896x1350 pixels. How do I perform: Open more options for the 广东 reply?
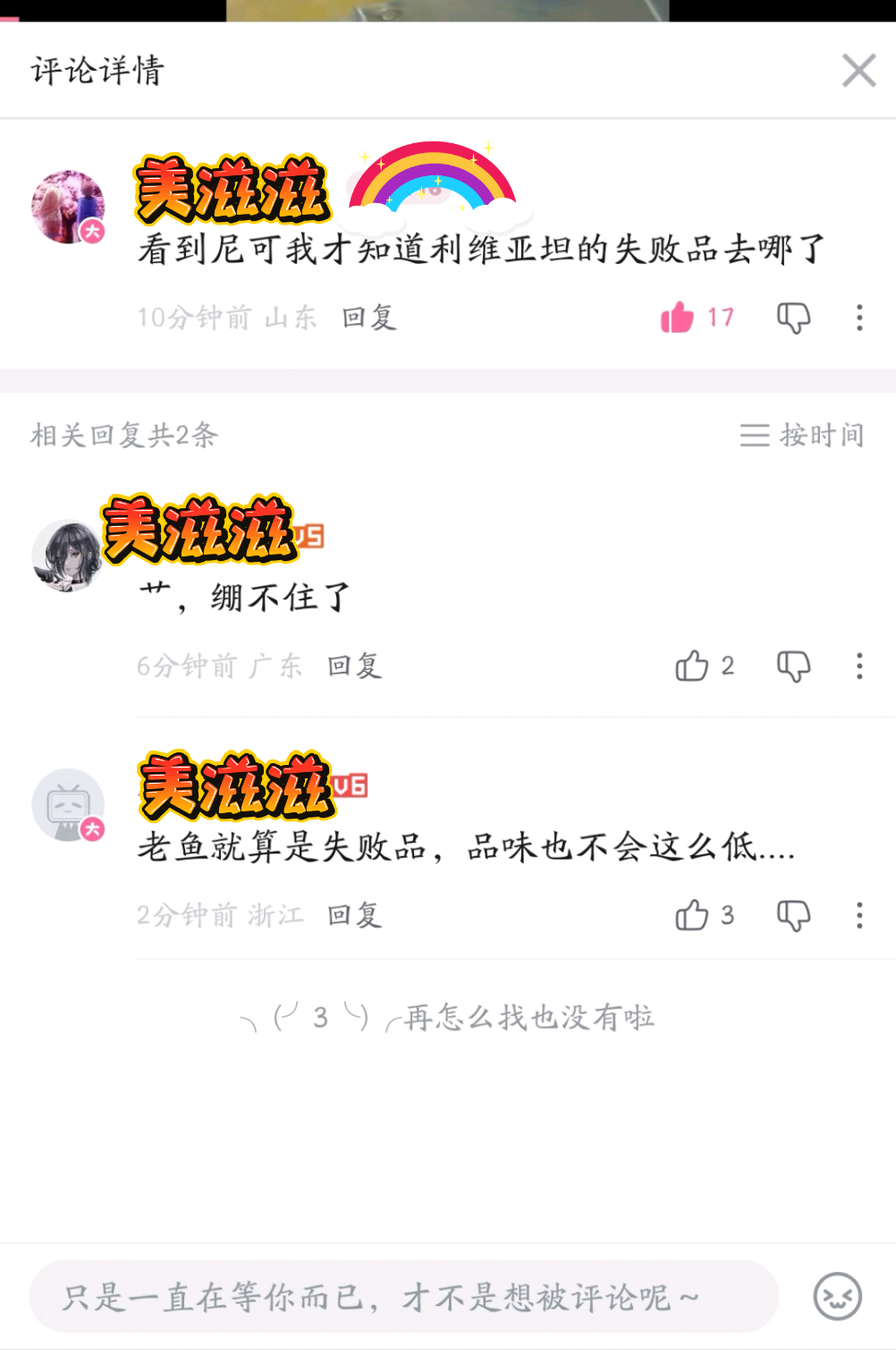click(x=859, y=666)
